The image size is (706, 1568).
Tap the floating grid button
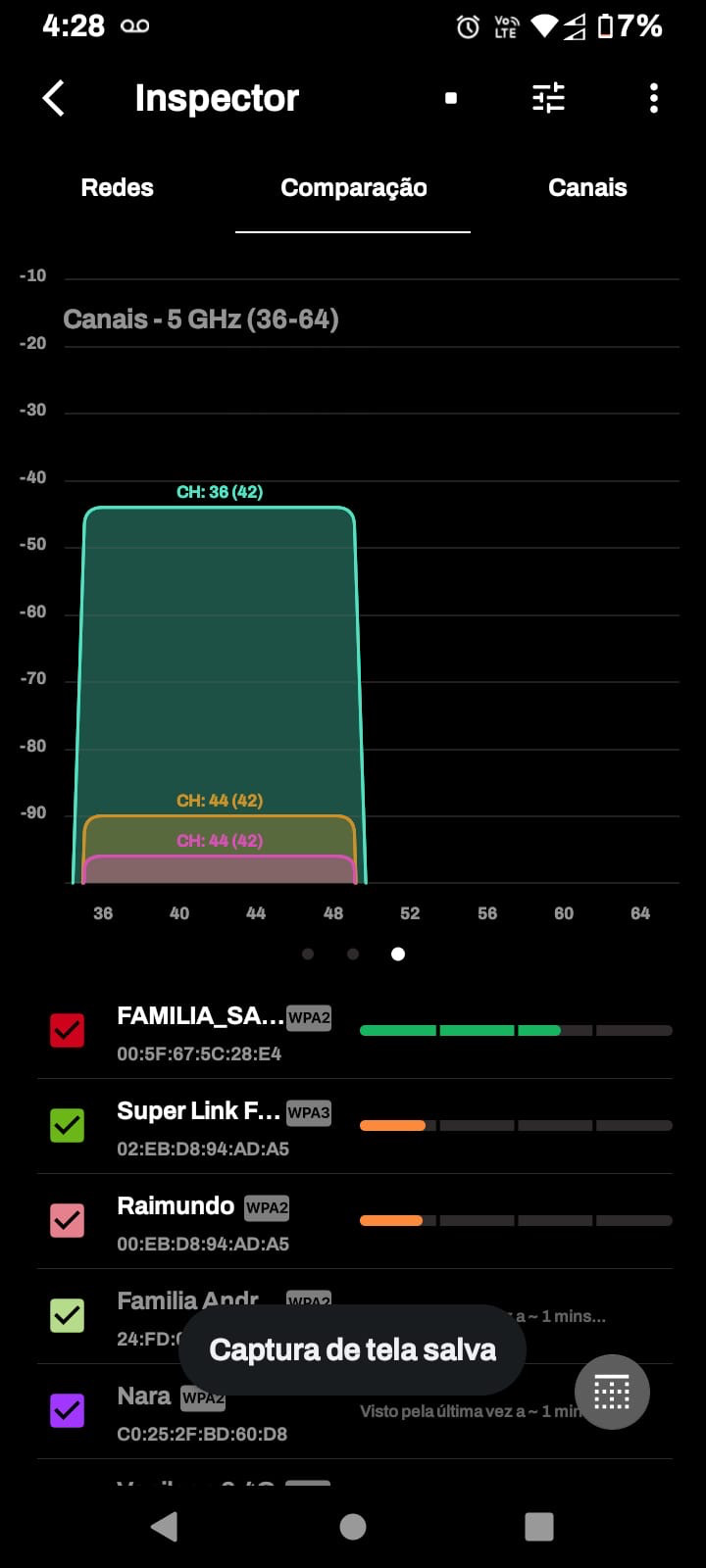tap(612, 1392)
